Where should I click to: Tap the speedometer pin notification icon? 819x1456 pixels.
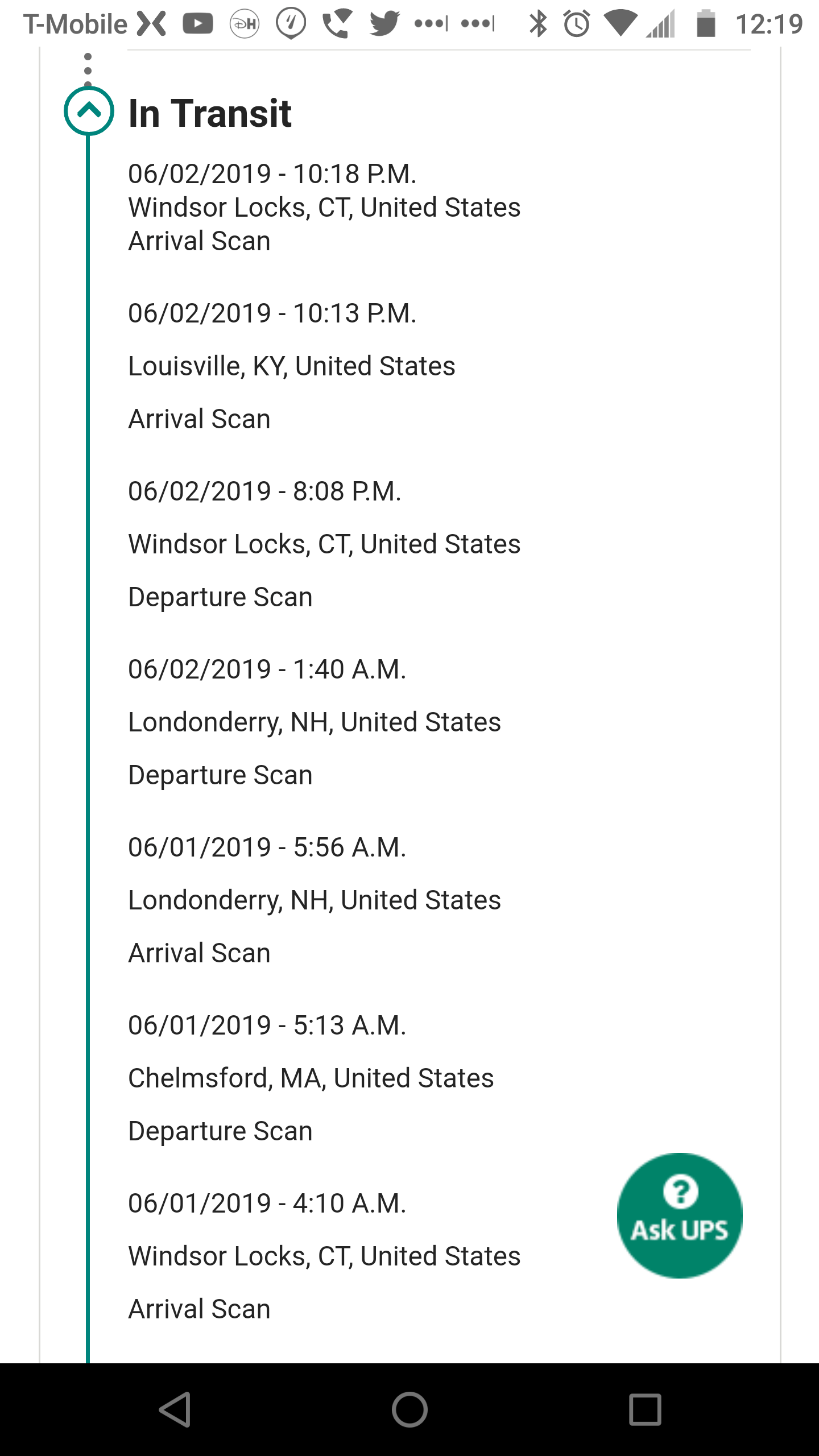pos(291,23)
